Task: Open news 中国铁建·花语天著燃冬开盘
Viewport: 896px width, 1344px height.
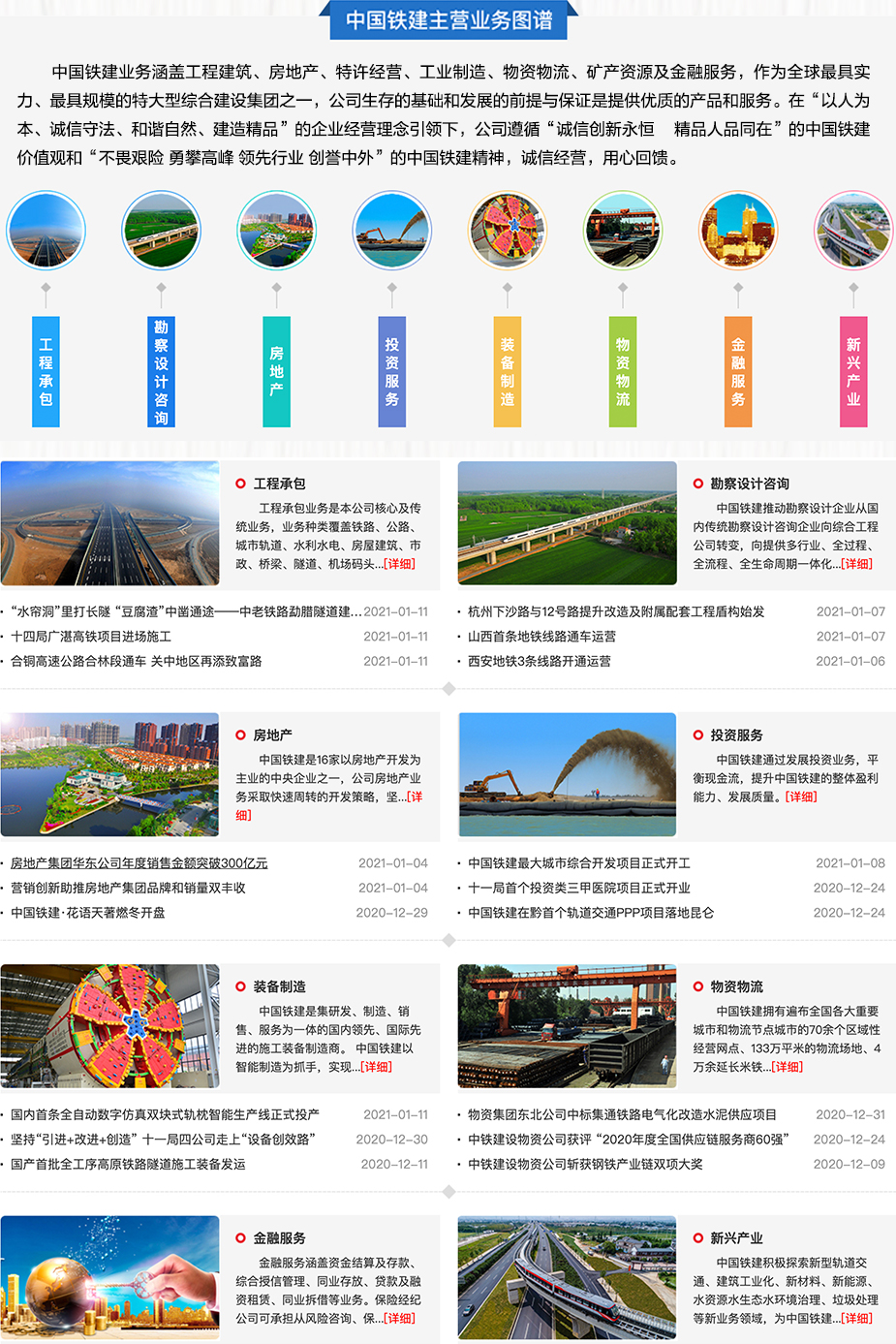Action: (88, 913)
